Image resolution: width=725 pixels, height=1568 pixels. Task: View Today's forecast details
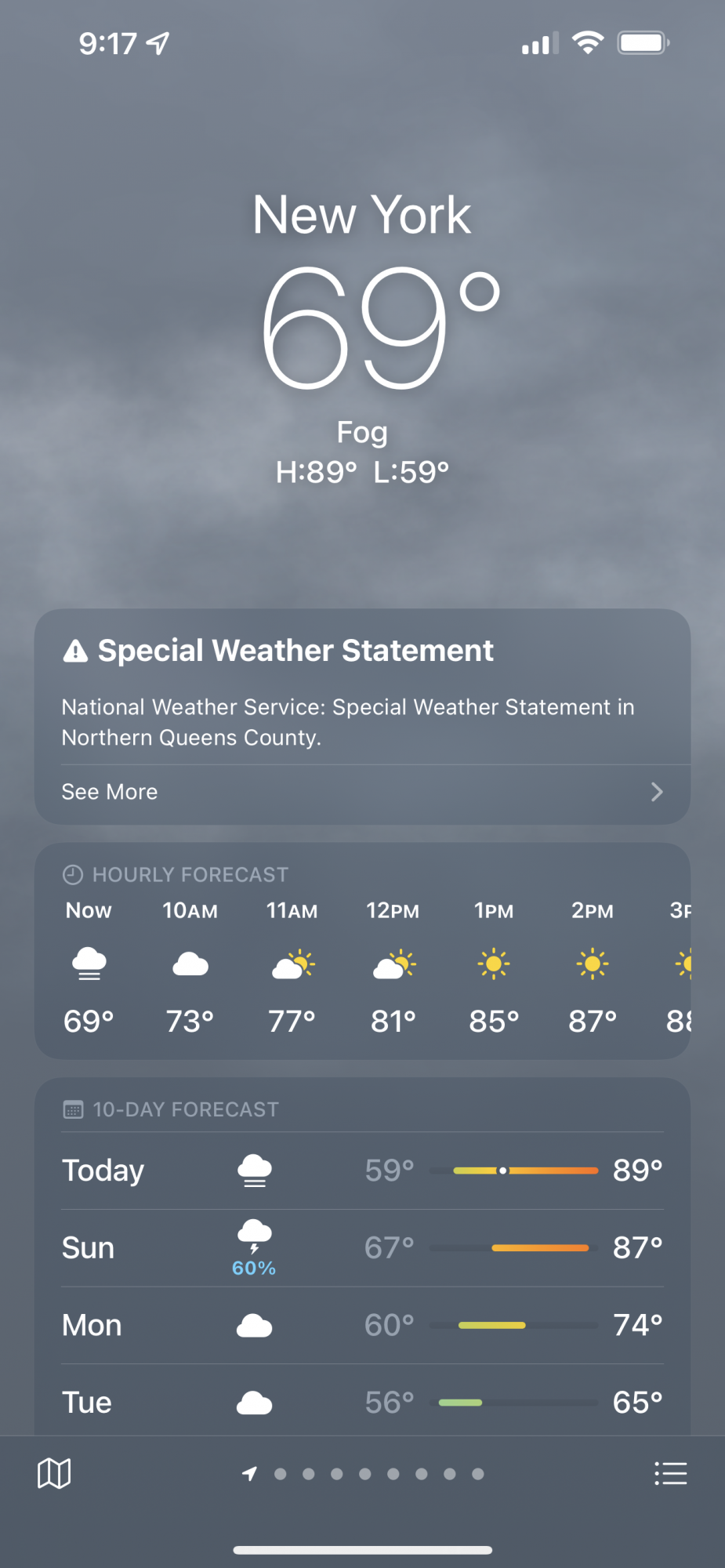point(361,1170)
